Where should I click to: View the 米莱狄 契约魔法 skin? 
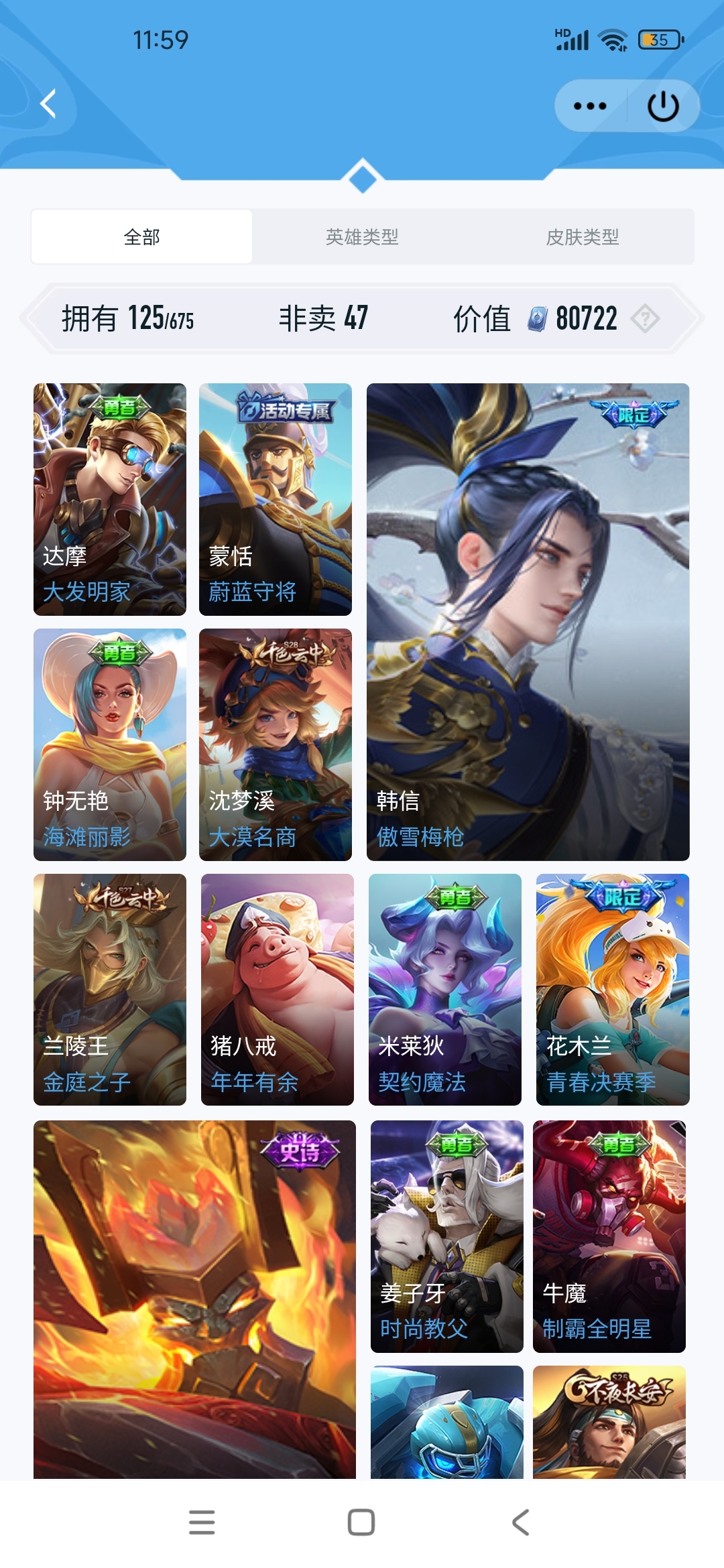pos(445,990)
